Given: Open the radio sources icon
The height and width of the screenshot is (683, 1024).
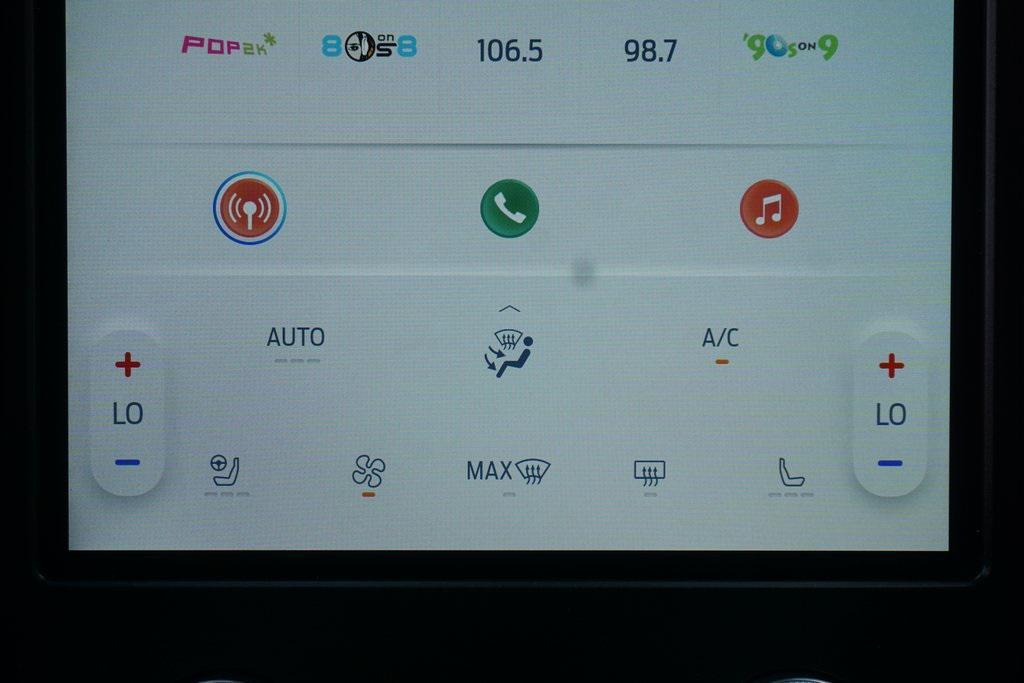Looking at the screenshot, I should pyautogui.click(x=249, y=208).
